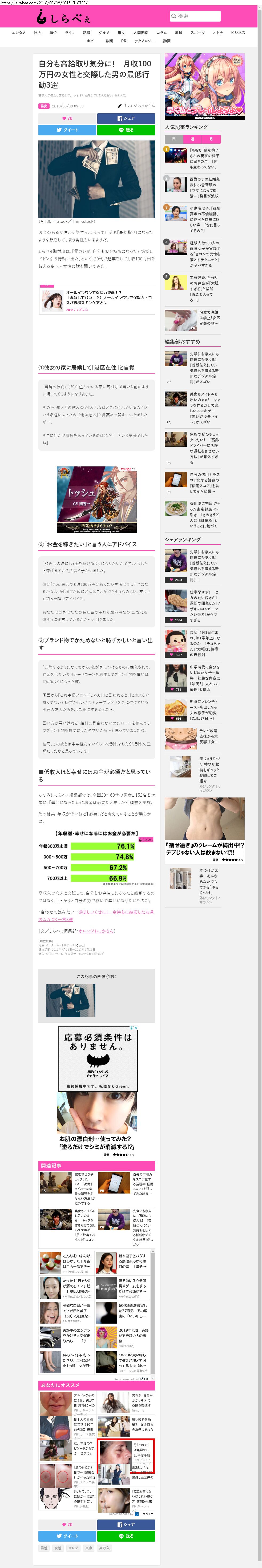Screen dimensions: 262x1568
Task: Select the セレブ tag chip
Action: (x=73, y=1547)
